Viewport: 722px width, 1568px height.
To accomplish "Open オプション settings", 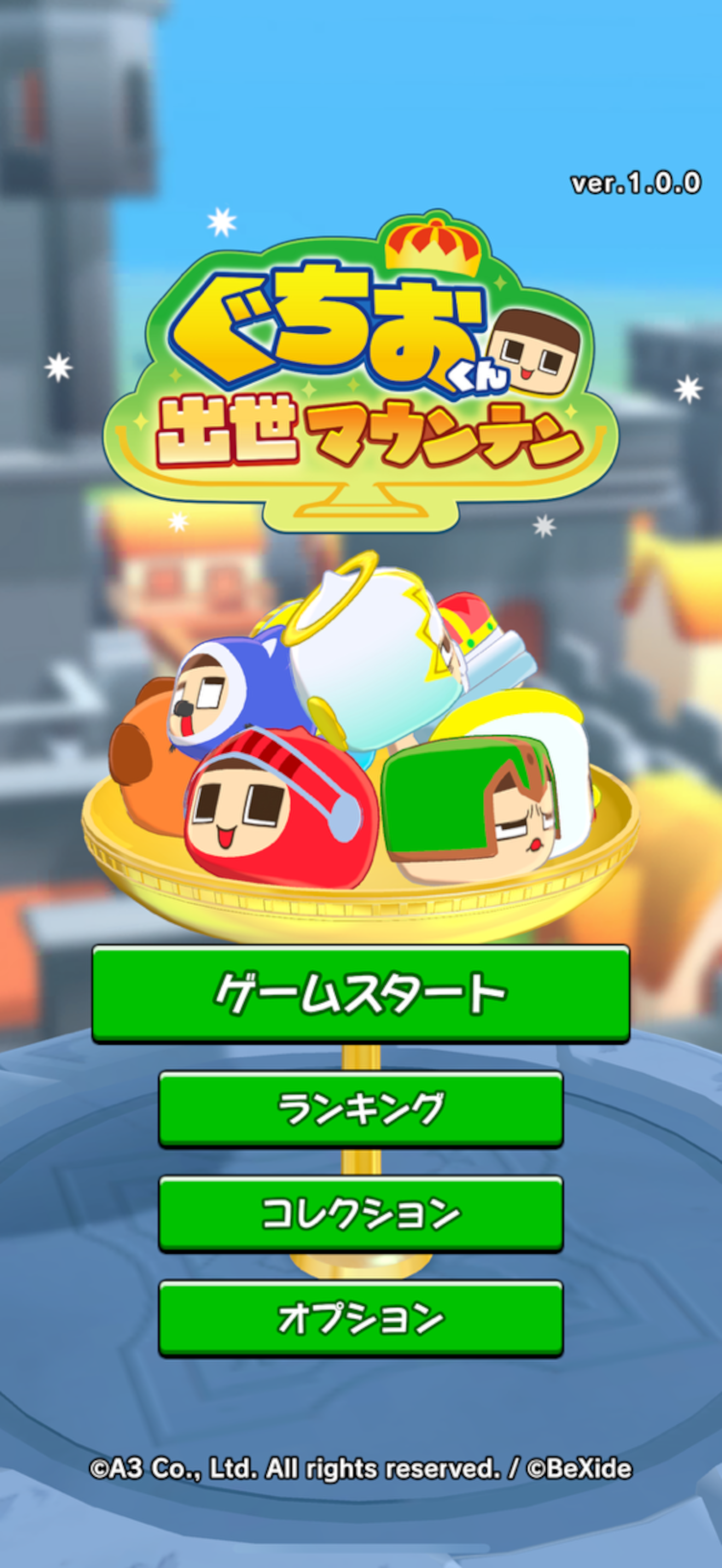I will (360, 1319).
